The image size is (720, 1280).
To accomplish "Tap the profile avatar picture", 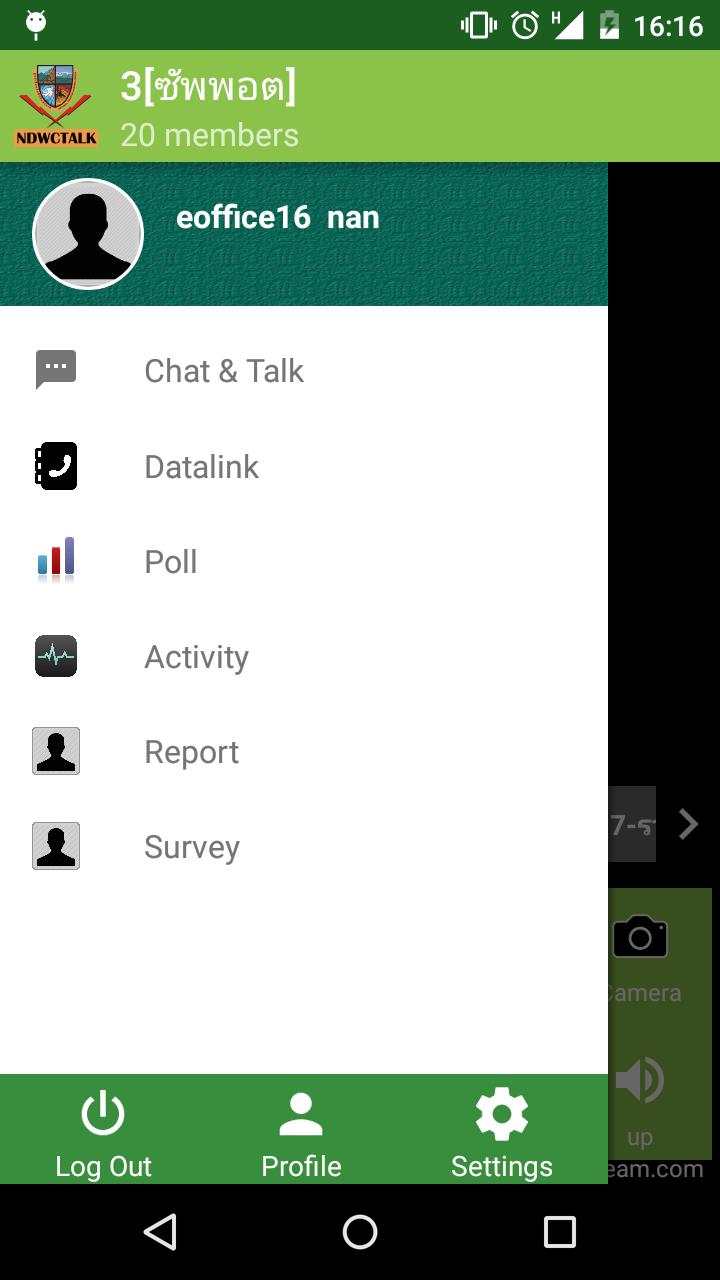I will [x=88, y=233].
